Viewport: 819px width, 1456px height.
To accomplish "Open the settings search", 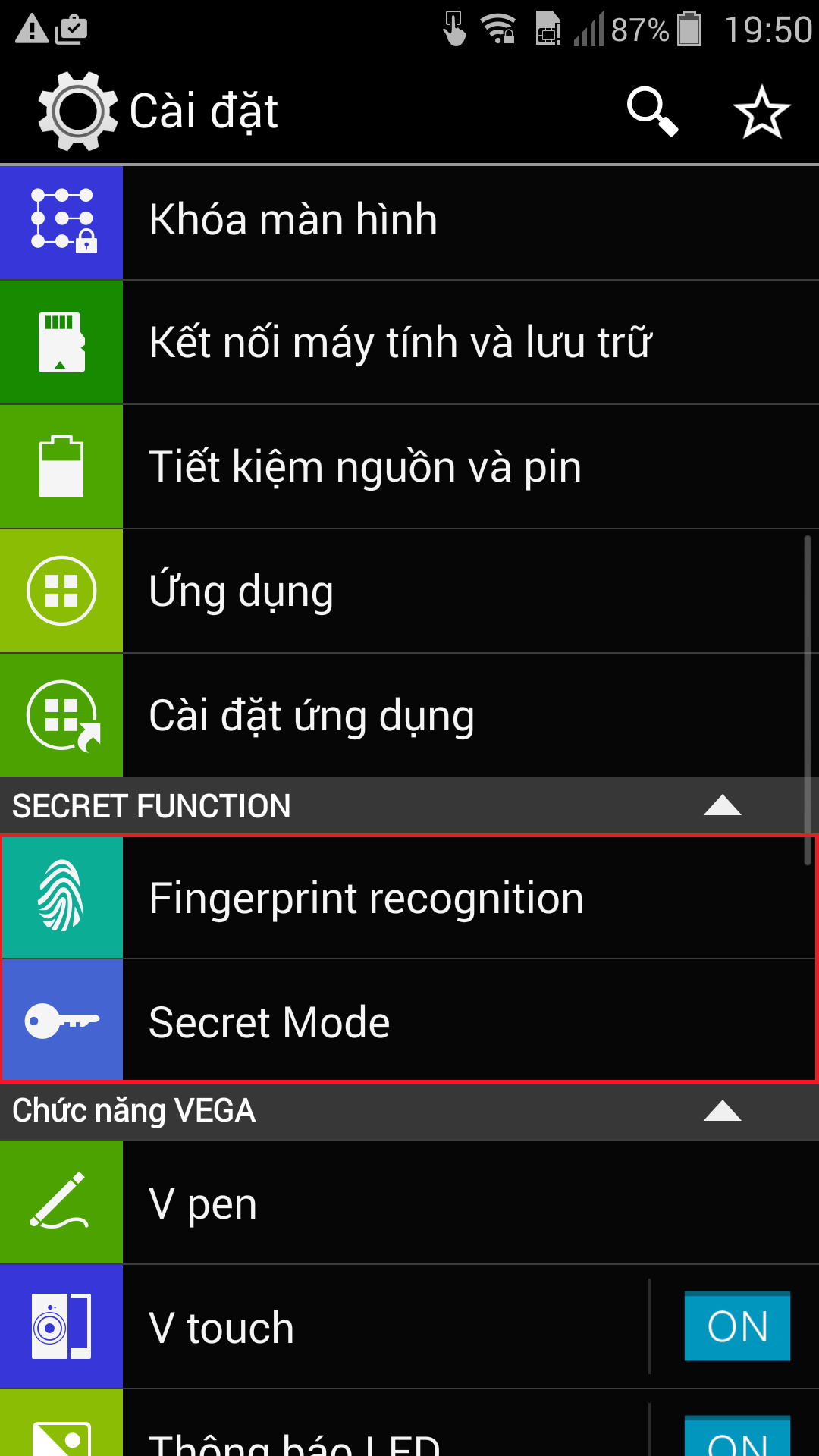I will 652,111.
